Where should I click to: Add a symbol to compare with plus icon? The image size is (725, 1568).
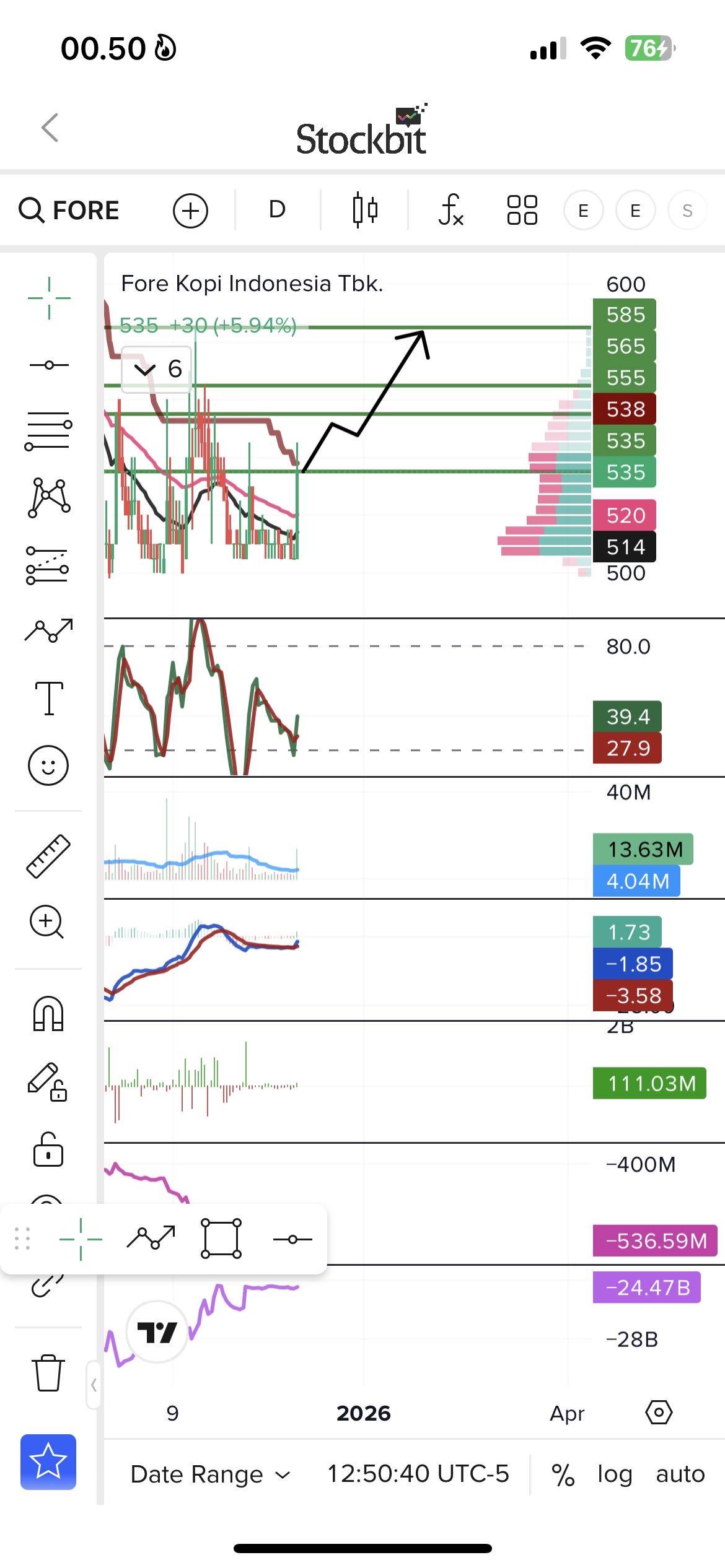click(x=190, y=211)
